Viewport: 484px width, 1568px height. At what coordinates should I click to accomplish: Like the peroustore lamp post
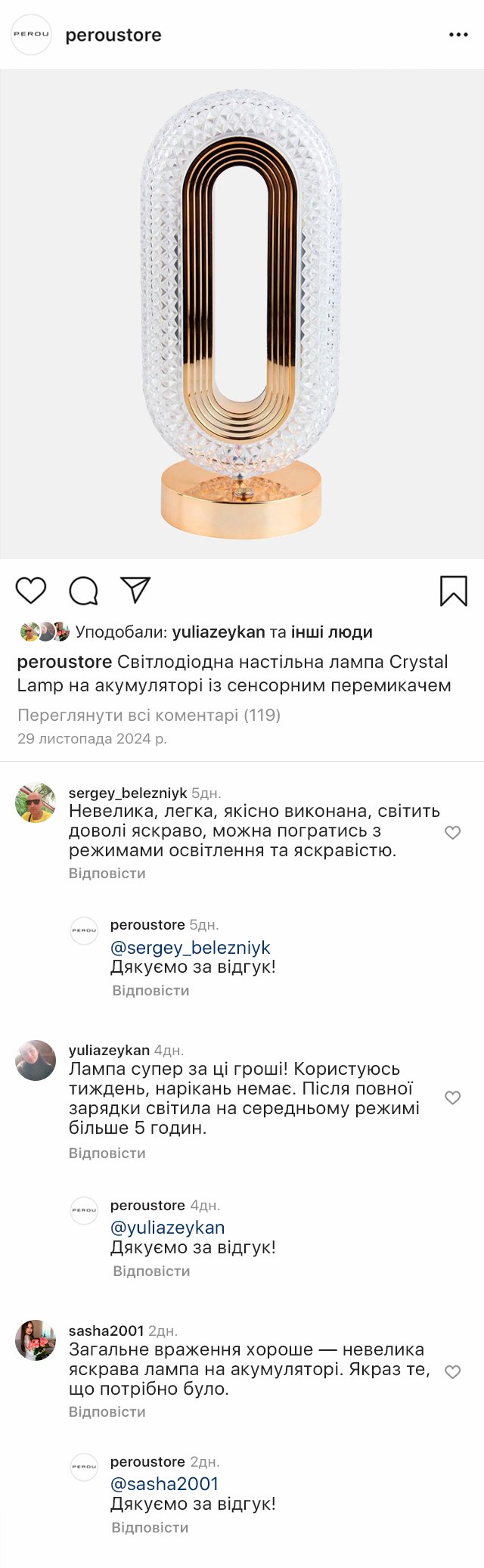[31, 590]
